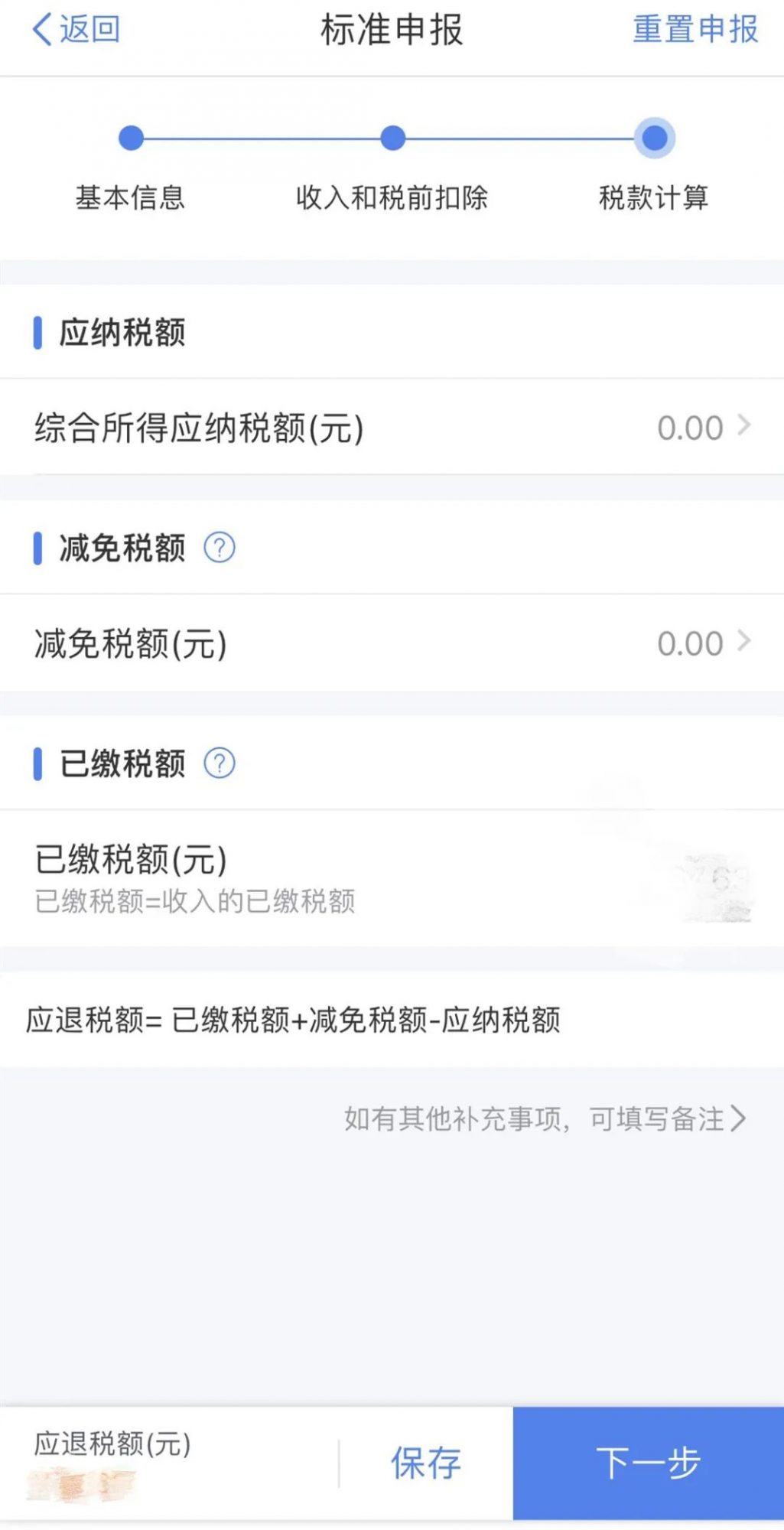The height and width of the screenshot is (1530, 784).
Task: Open remarks via the 可填写备注 arrow
Action: [739, 1118]
